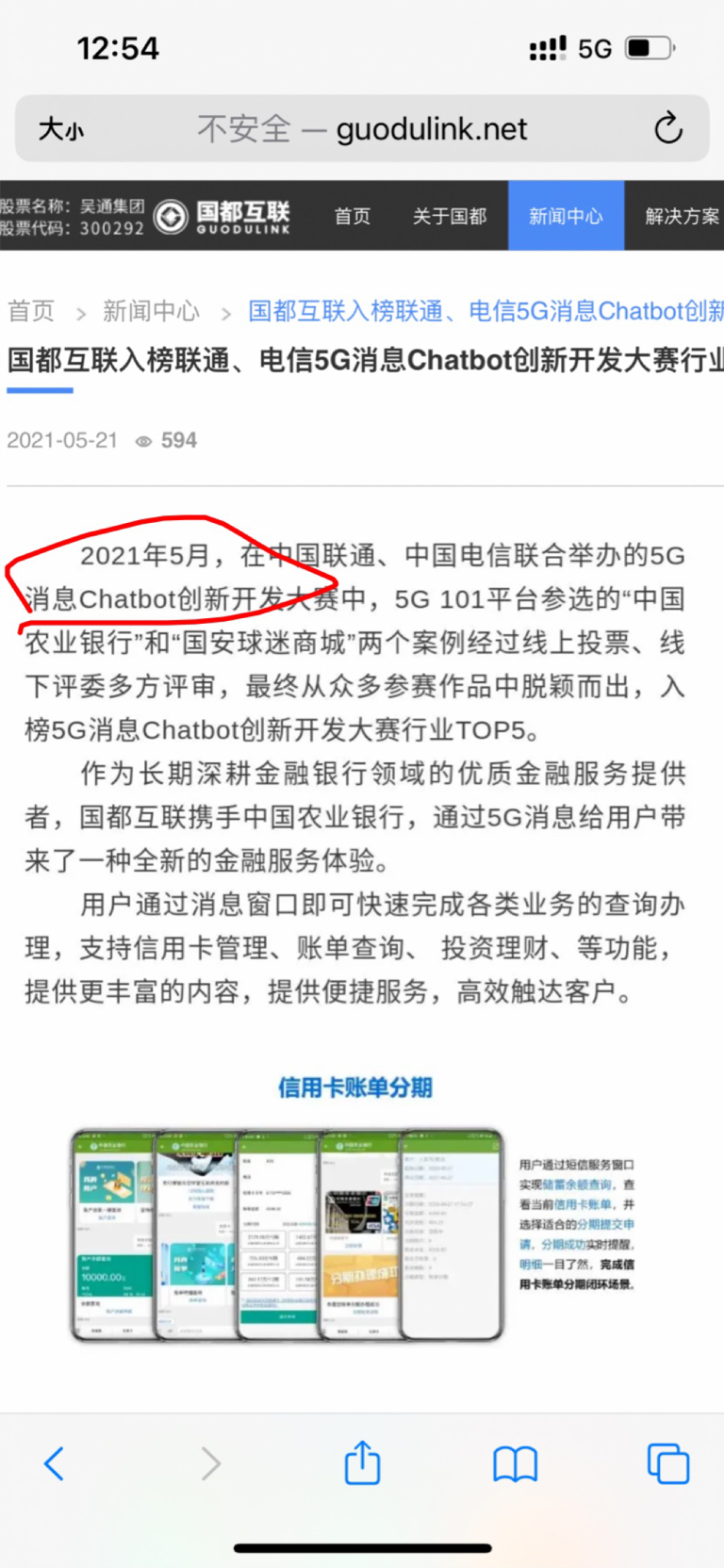Go back in Safari
This screenshot has height=1568, width=724.
55,1463
